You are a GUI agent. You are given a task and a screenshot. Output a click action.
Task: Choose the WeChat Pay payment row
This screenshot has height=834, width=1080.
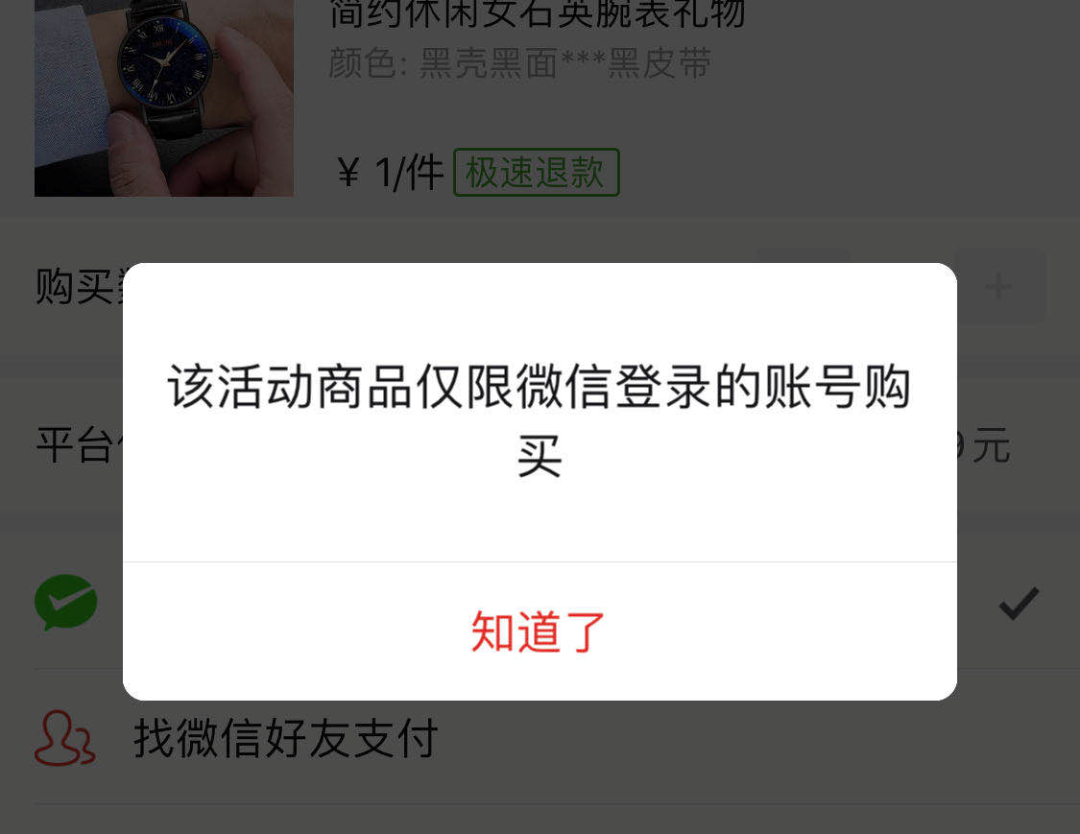point(66,603)
